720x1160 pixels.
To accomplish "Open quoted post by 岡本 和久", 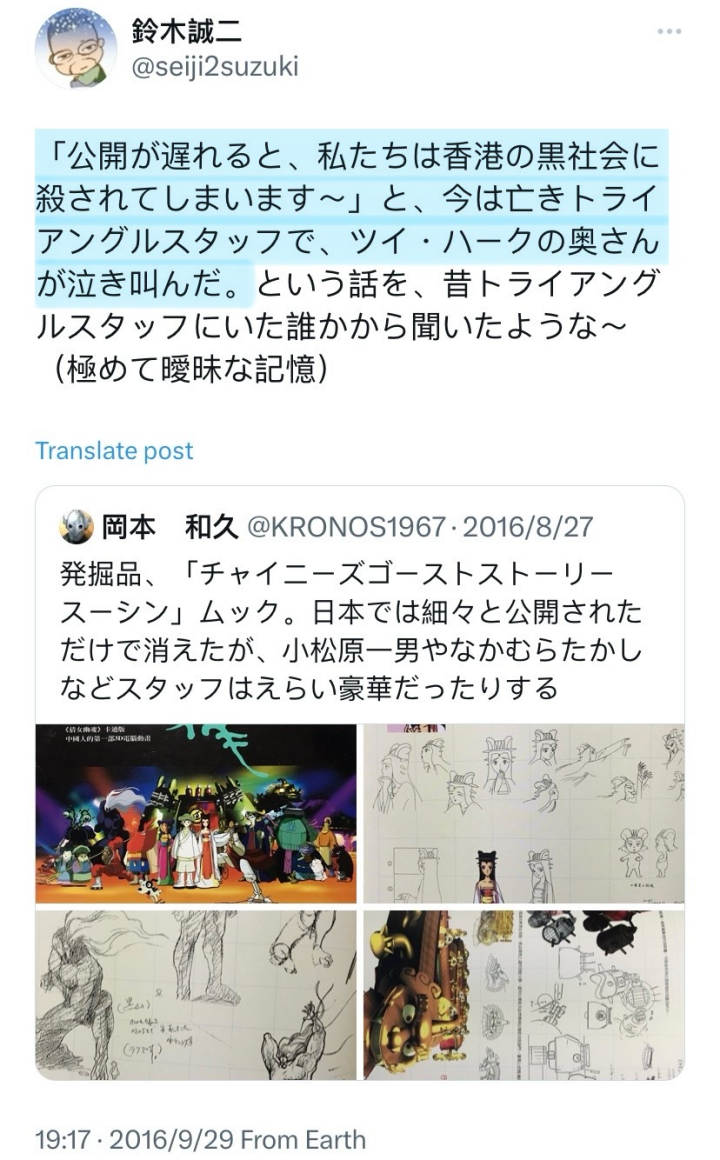I will [360, 618].
